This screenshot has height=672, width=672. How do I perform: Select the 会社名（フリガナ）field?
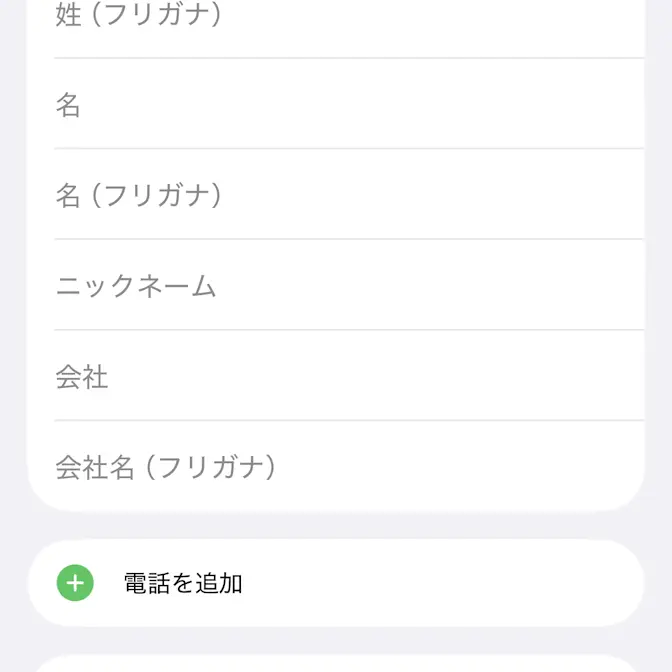click(340, 467)
